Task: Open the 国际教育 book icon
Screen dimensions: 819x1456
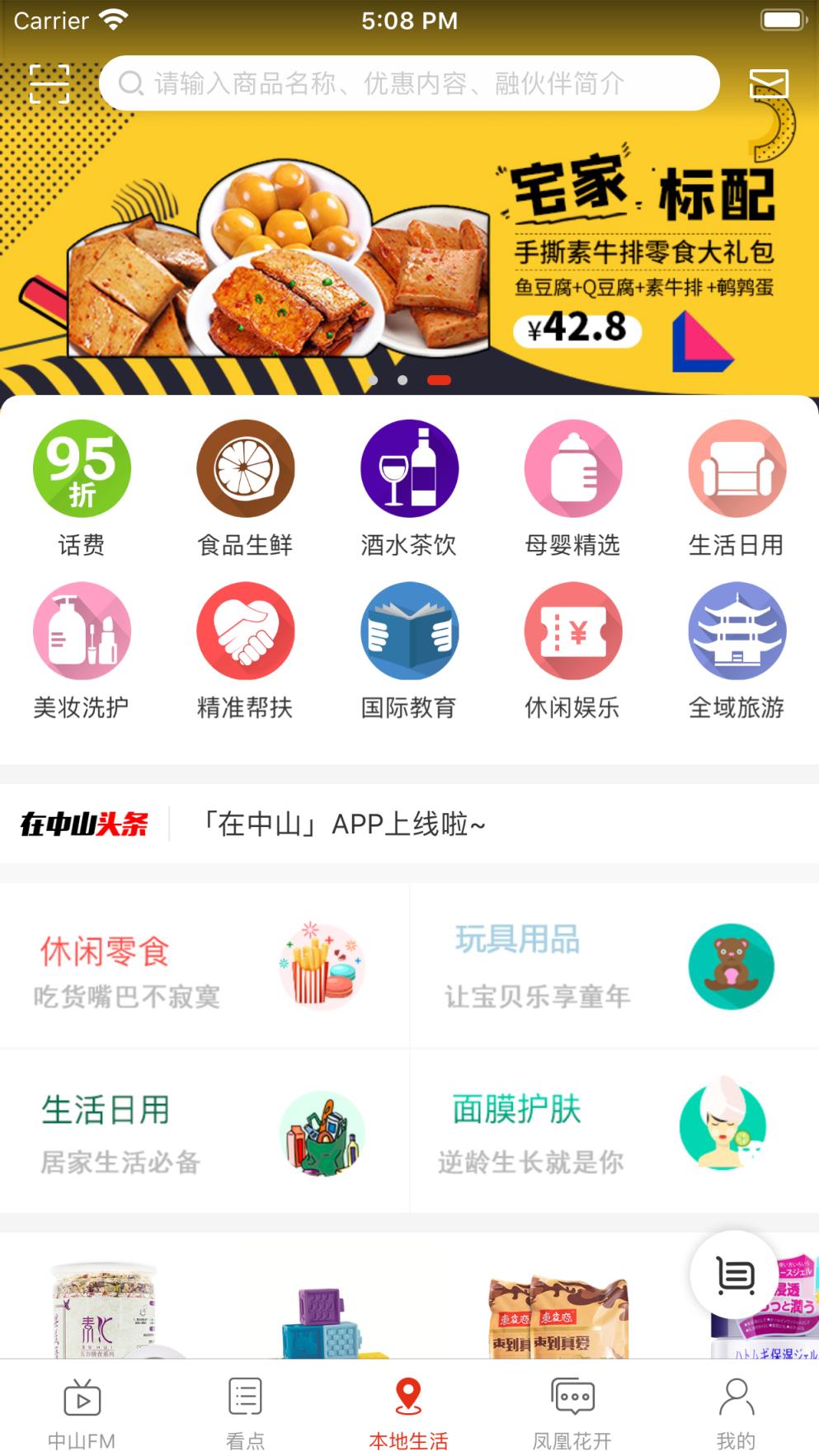Action: pos(409,631)
